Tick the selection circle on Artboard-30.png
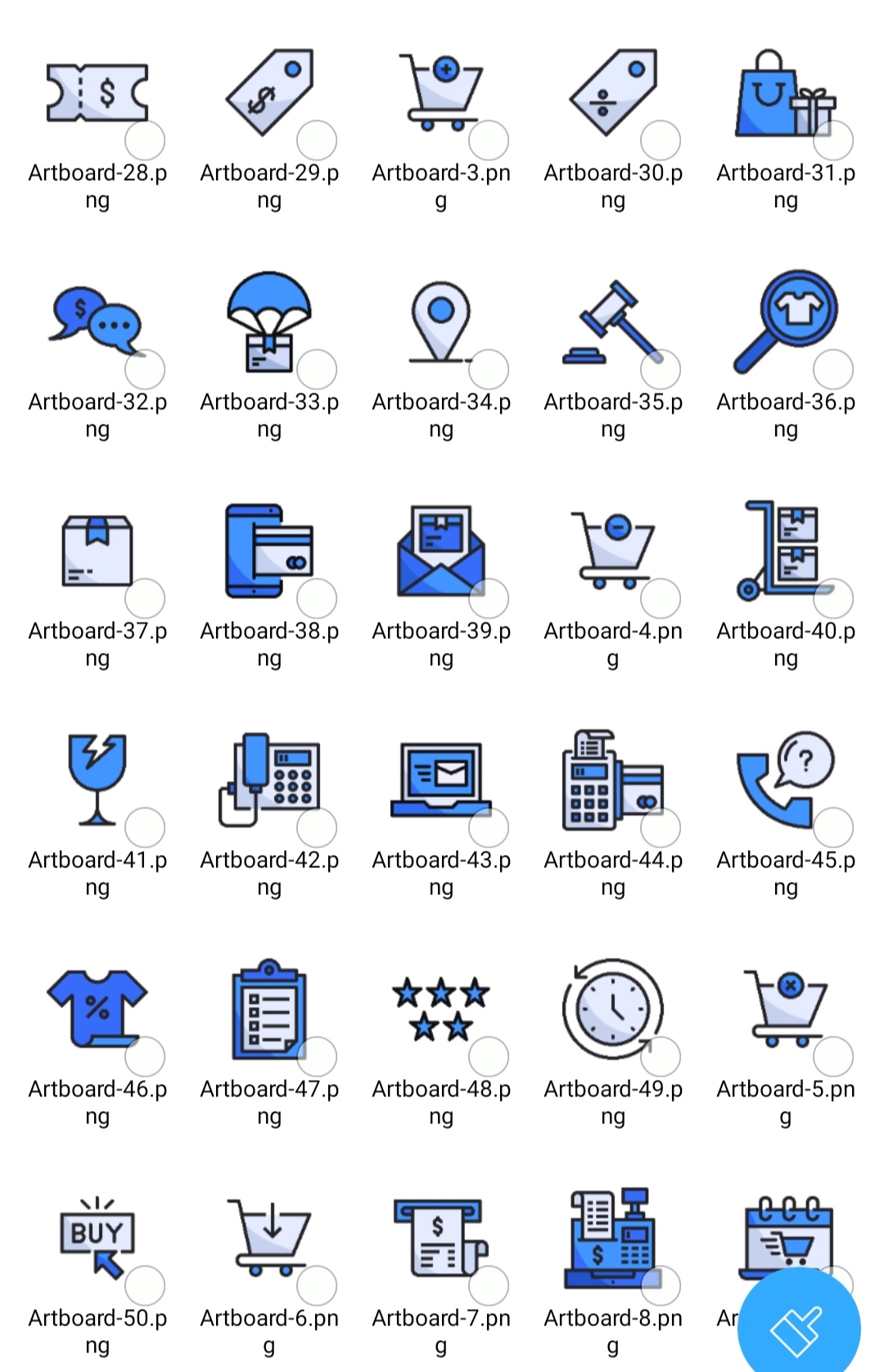The image size is (884, 1372). 661,141
